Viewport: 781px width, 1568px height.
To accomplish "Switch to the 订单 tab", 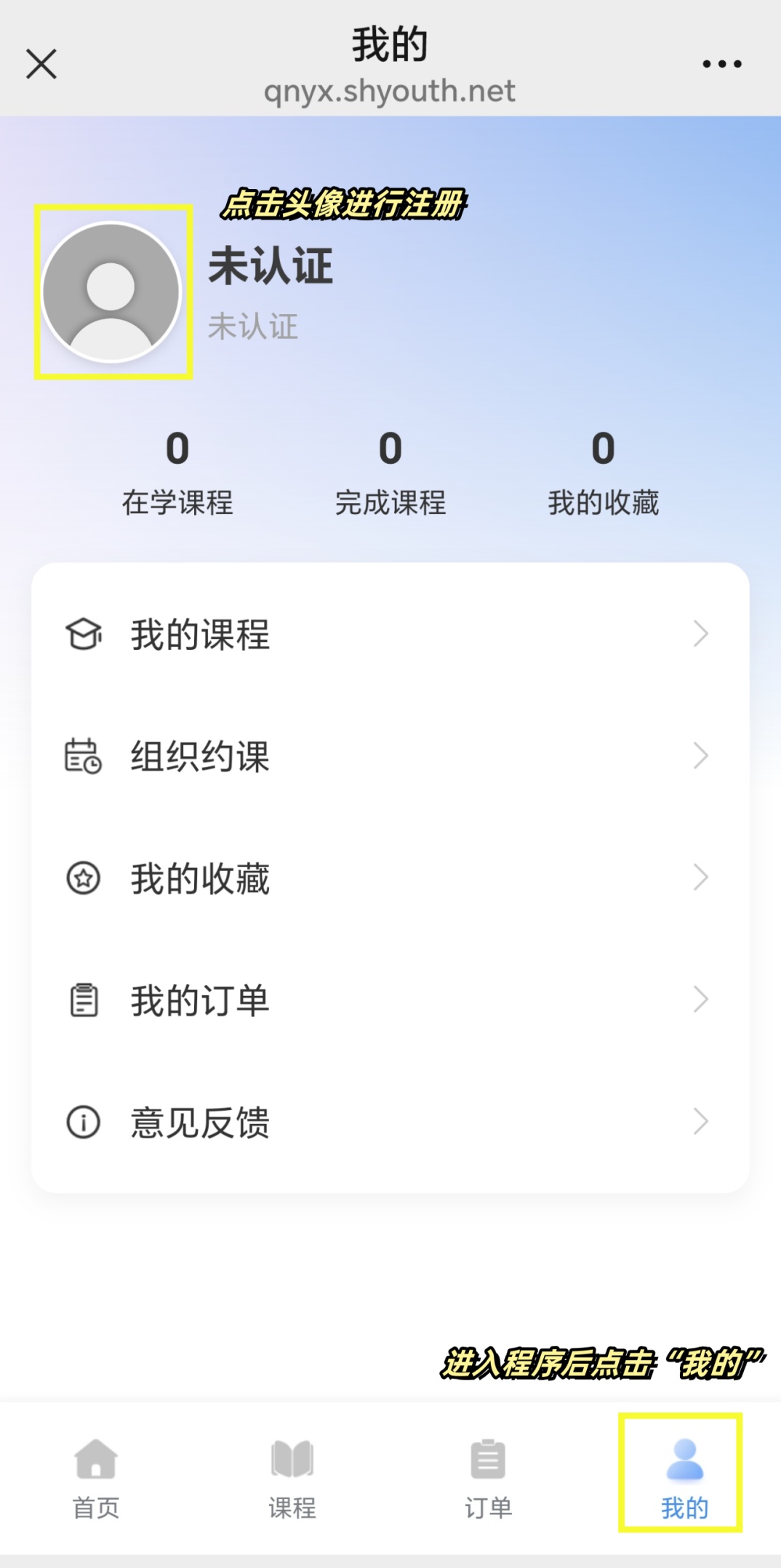I will point(488,1477).
